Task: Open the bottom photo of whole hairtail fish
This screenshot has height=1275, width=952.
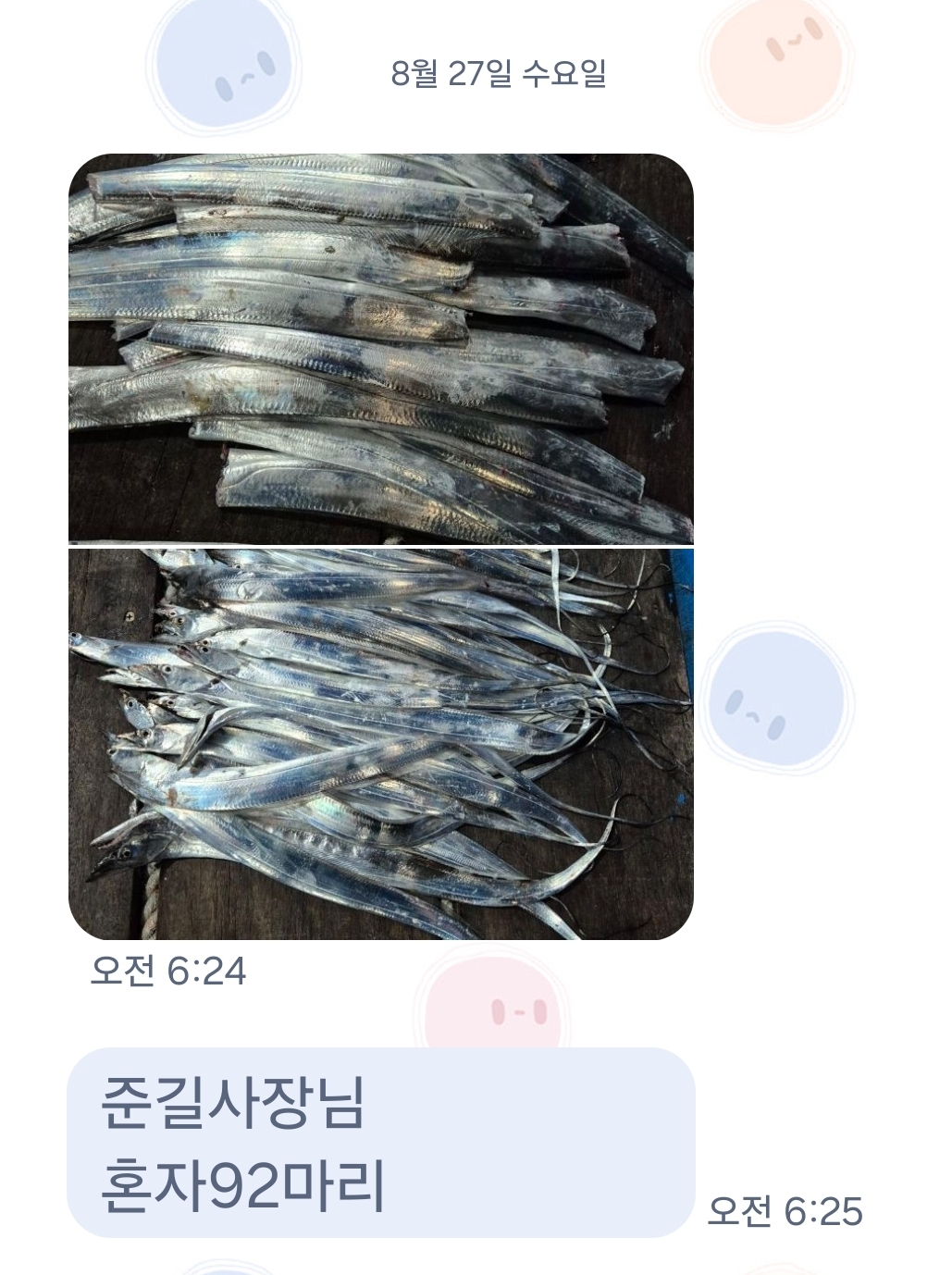Action: pyautogui.click(x=380, y=744)
